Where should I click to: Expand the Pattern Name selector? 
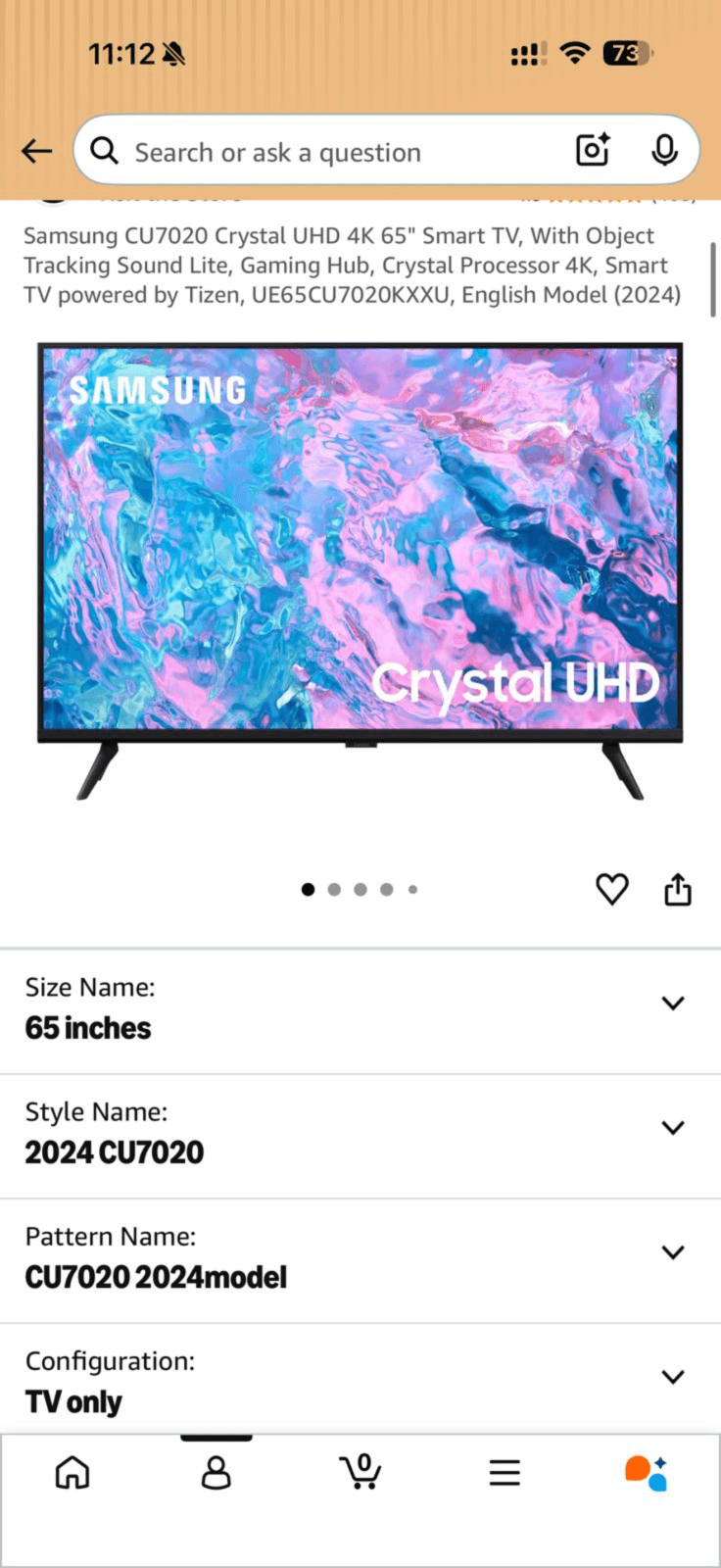tap(360, 1260)
